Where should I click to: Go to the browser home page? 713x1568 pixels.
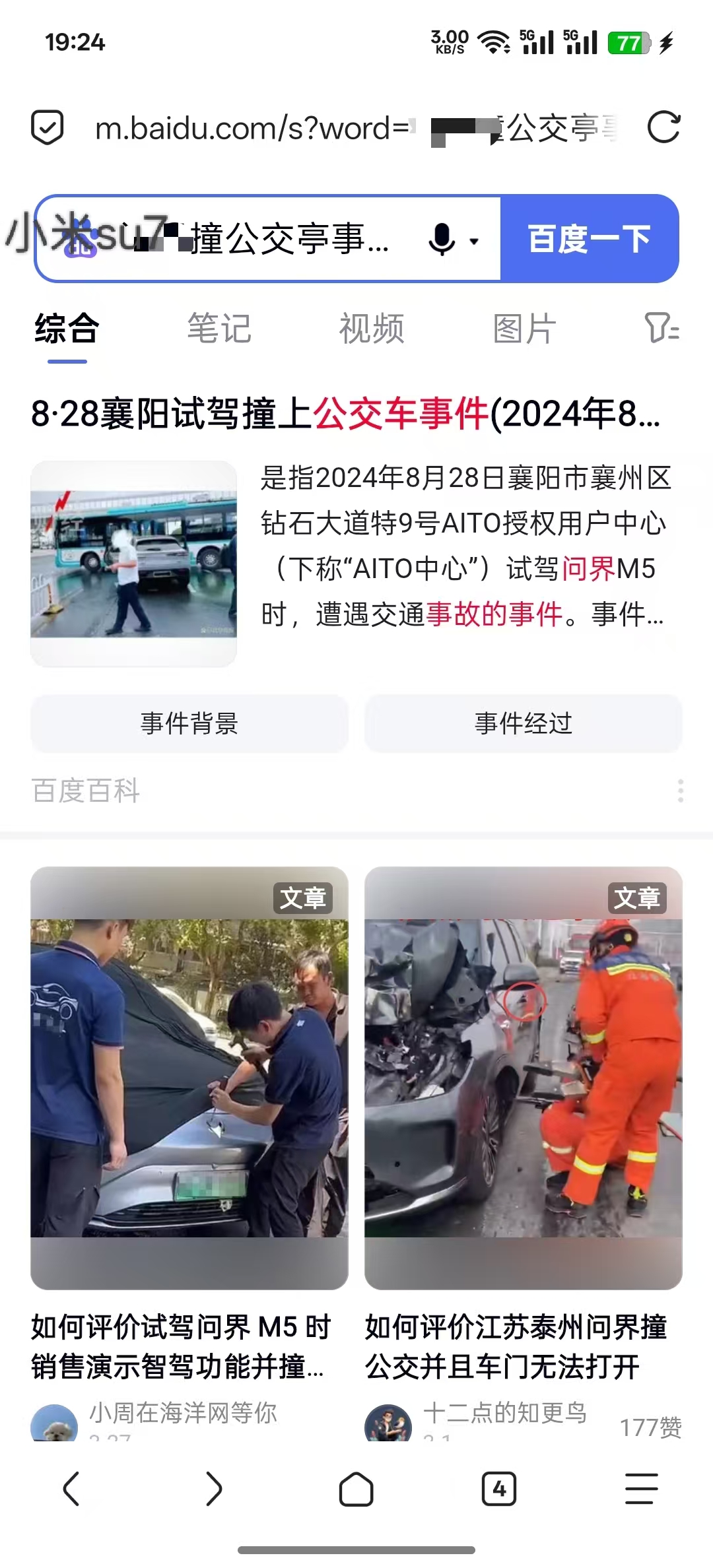356,1489
